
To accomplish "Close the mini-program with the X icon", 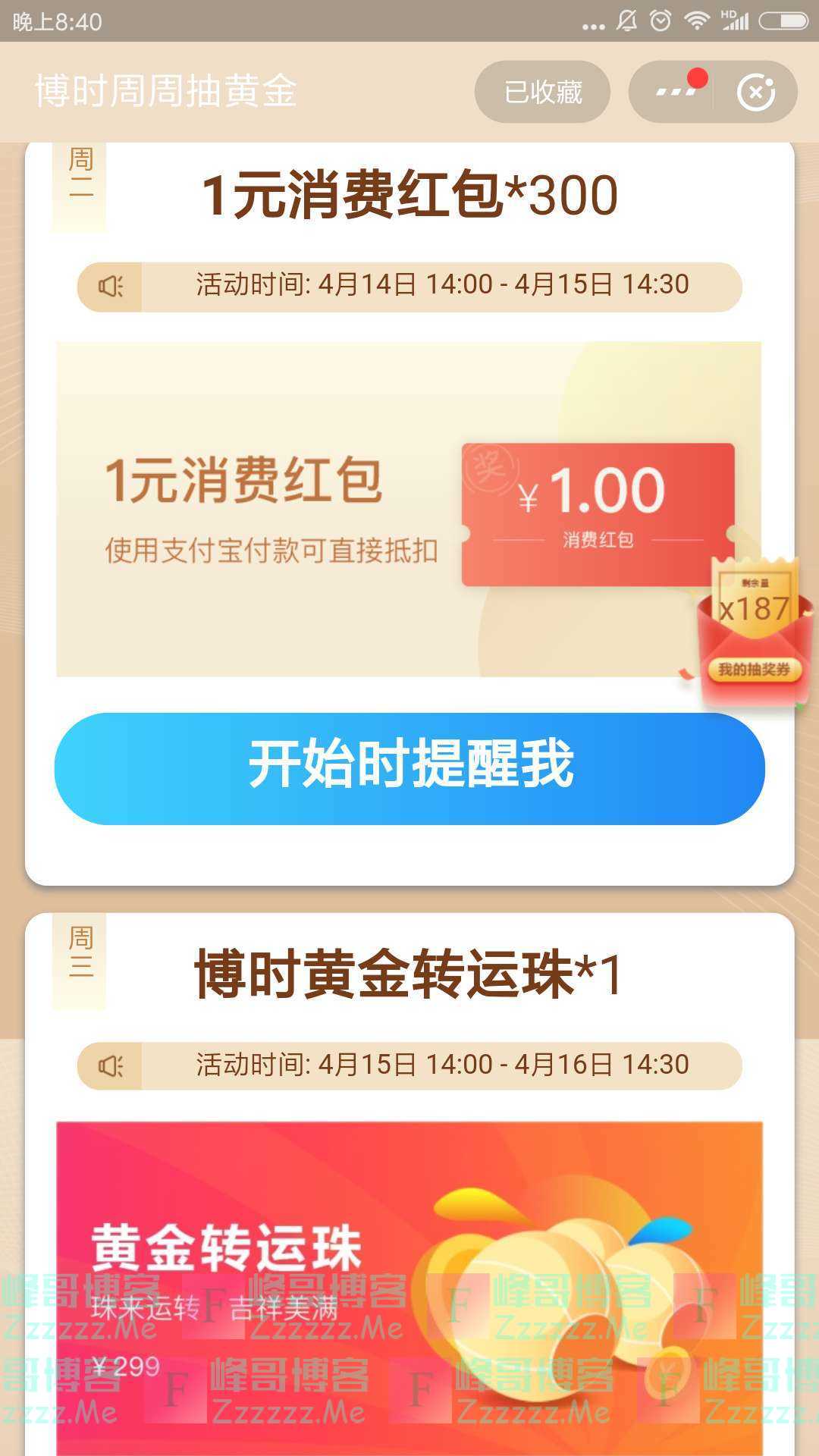I will tap(755, 93).
